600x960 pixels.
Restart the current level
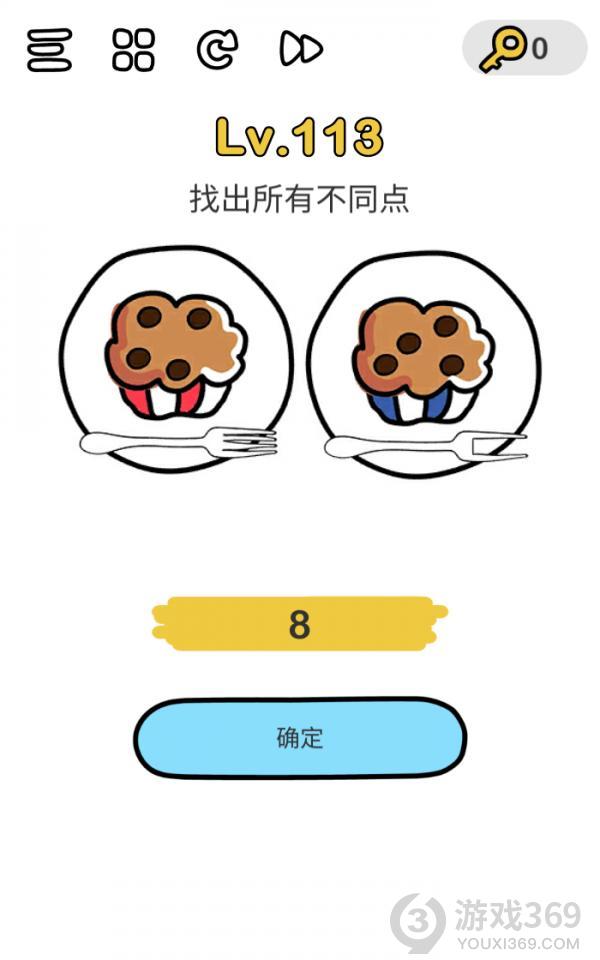click(216, 49)
